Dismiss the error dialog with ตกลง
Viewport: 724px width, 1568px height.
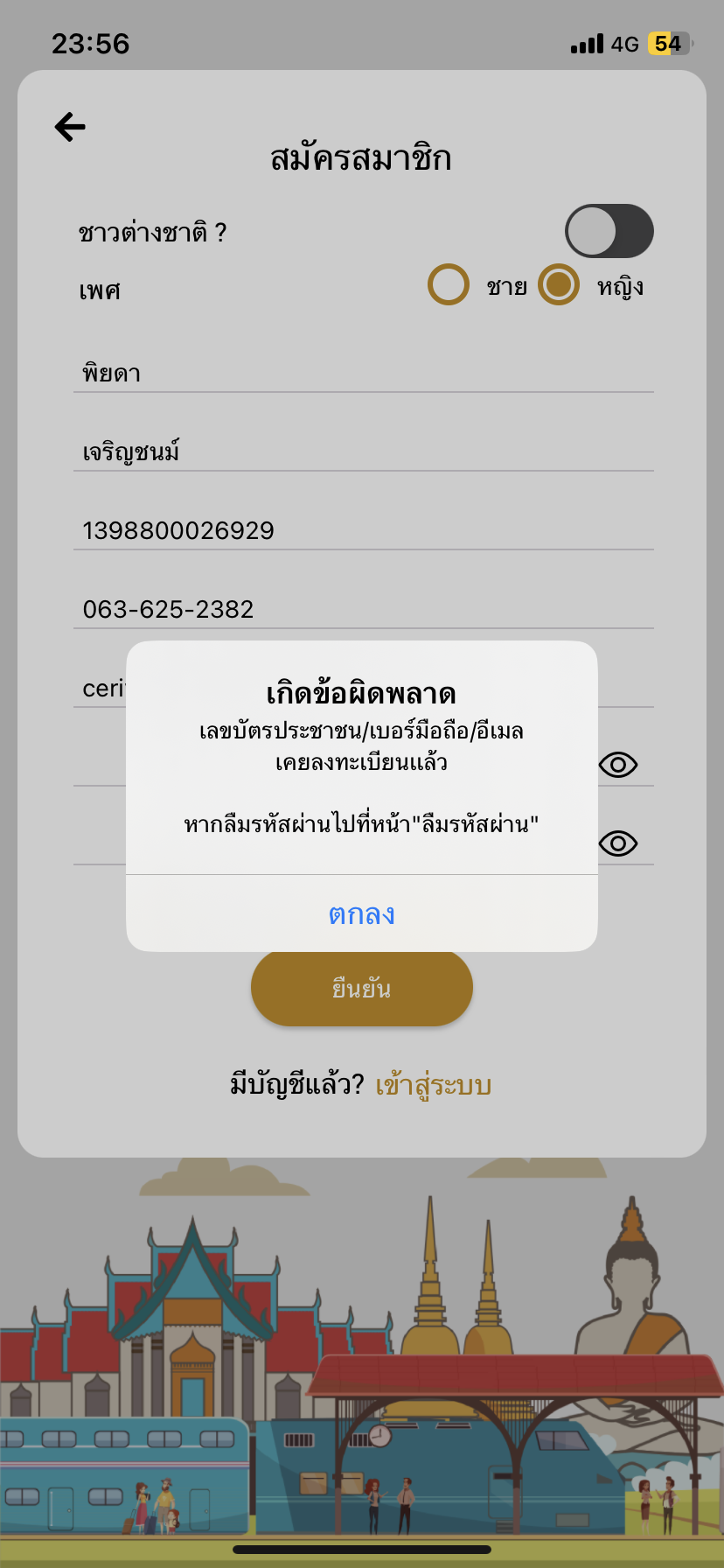361,914
